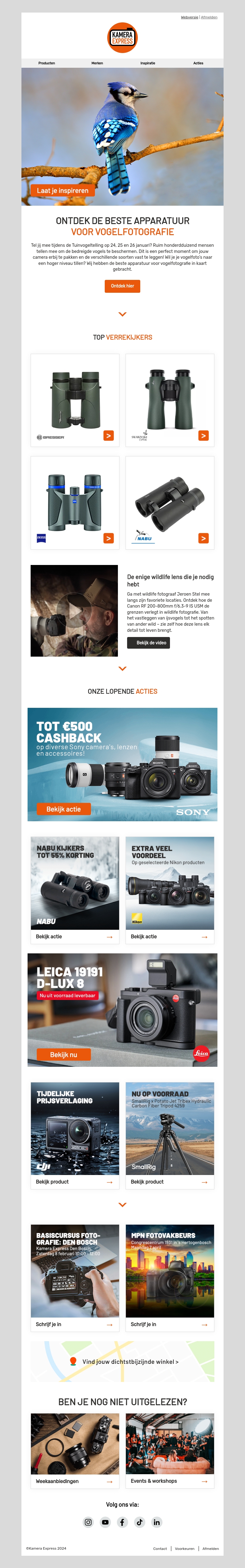The image size is (245, 1568).
Task: Open the Webversie link
Action: click(x=189, y=18)
